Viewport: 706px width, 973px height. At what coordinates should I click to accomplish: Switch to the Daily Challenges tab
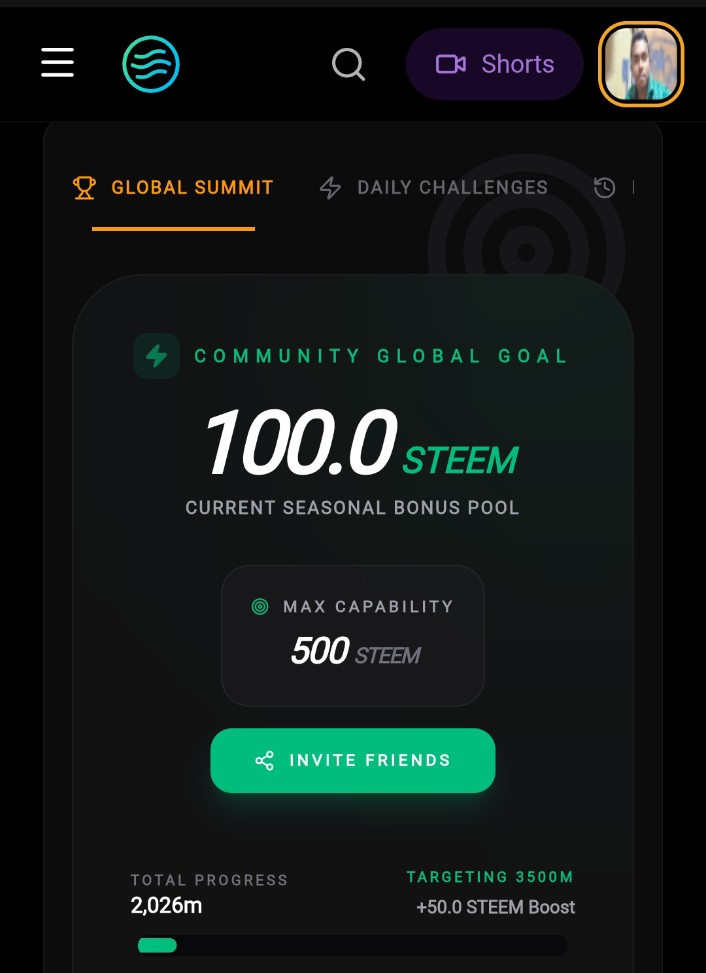click(434, 187)
